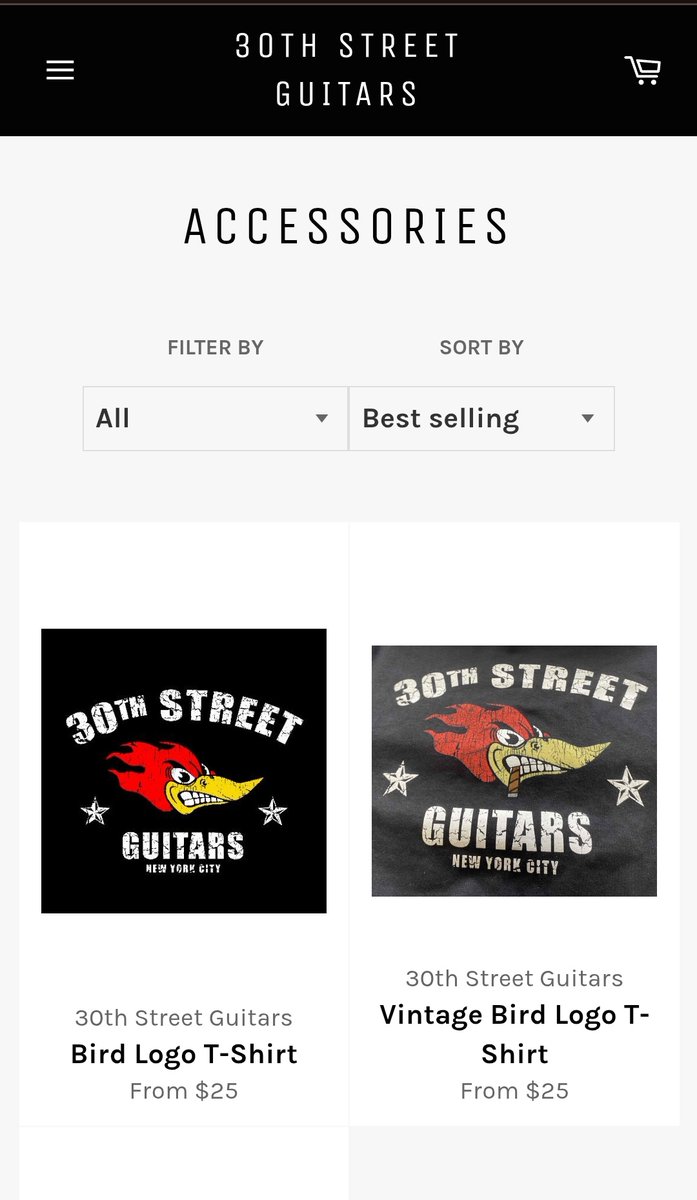This screenshot has height=1200, width=697.
Task: Open the shopping cart
Action: coord(643,70)
